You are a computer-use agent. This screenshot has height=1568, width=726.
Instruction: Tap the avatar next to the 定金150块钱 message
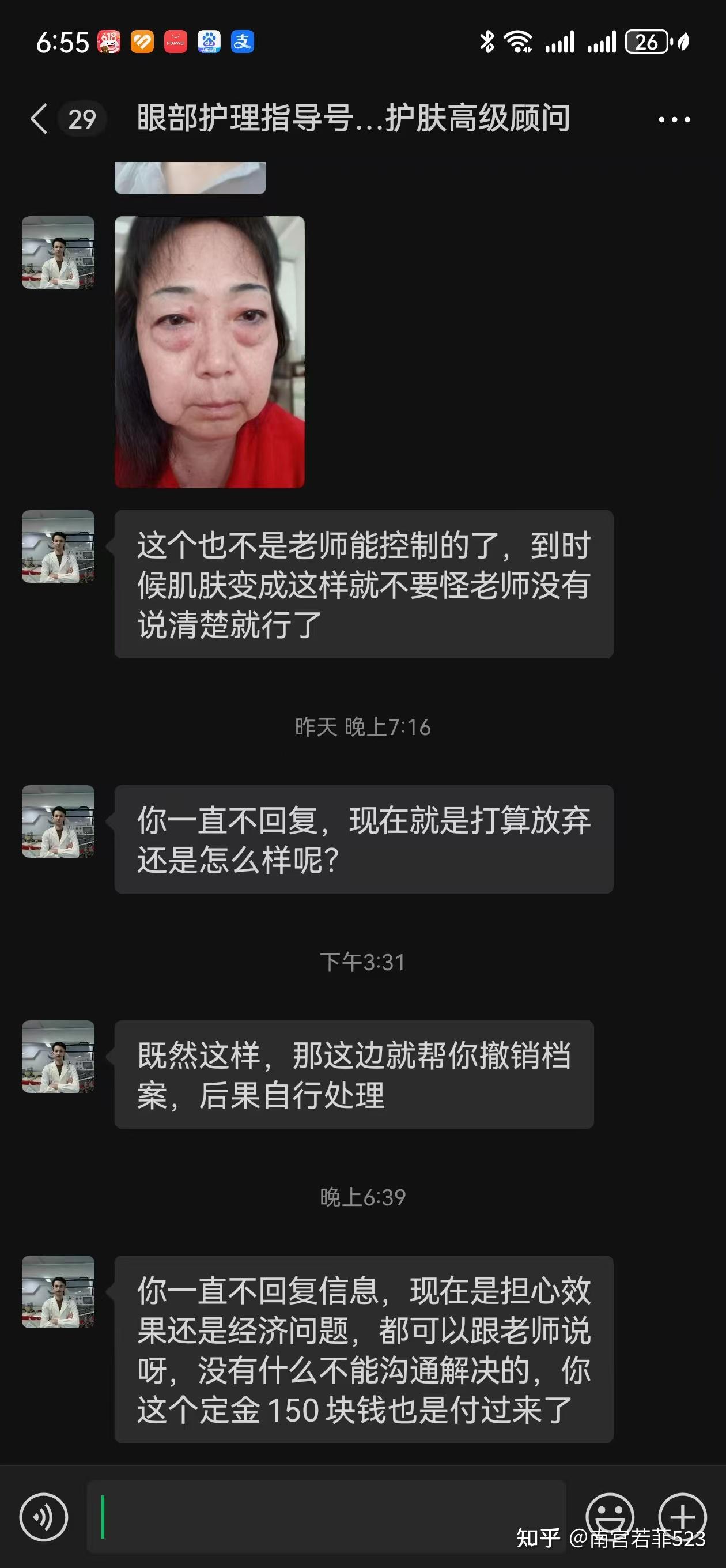coord(58,1291)
